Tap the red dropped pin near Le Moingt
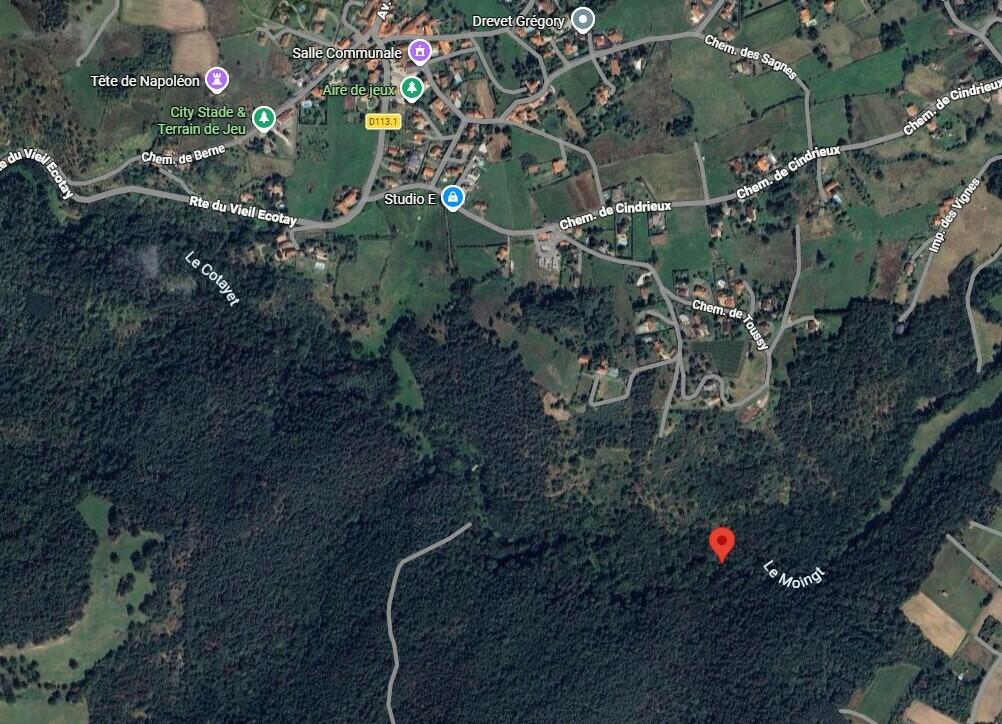The width and height of the screenshot is (1002, 724). [x=722, y=544]
